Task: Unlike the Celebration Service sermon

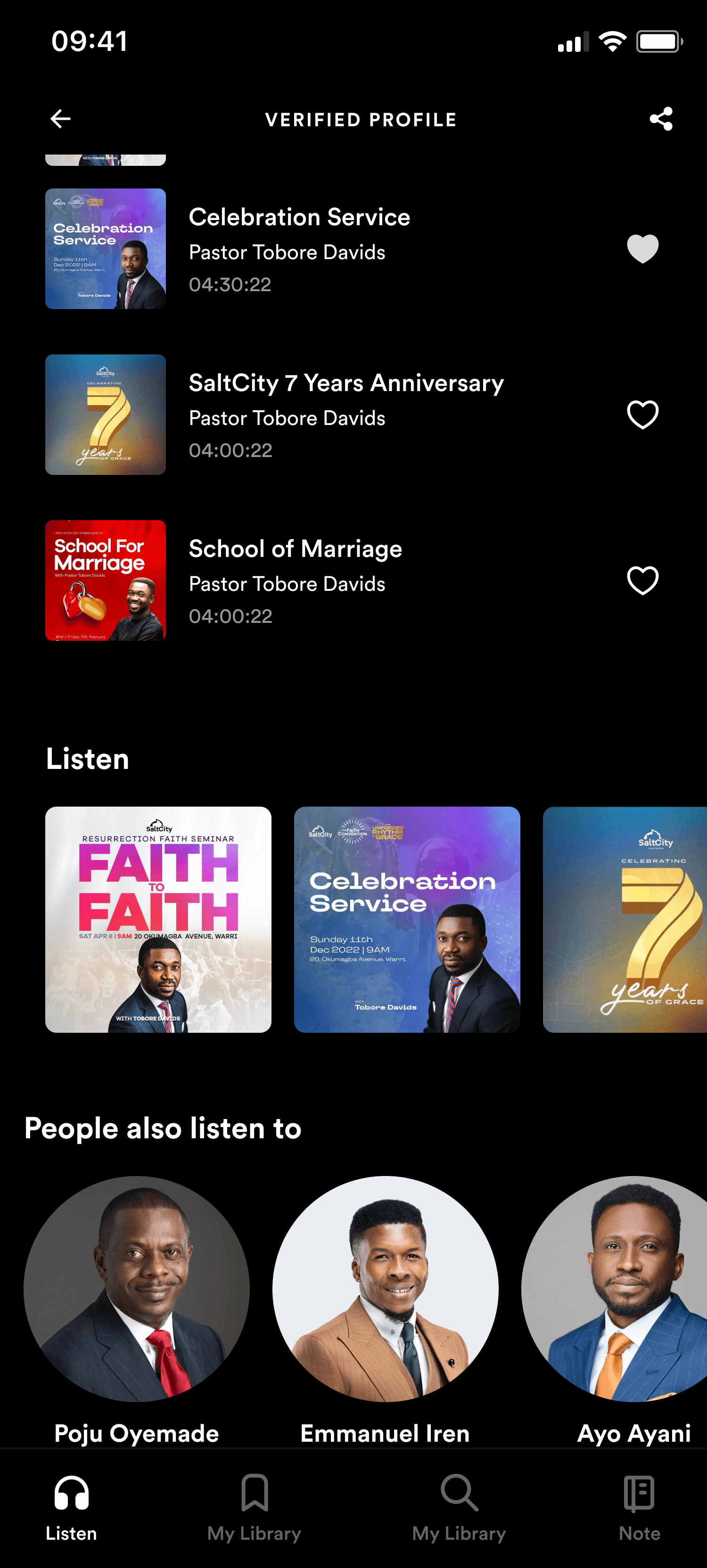Action: pos(642,249)
